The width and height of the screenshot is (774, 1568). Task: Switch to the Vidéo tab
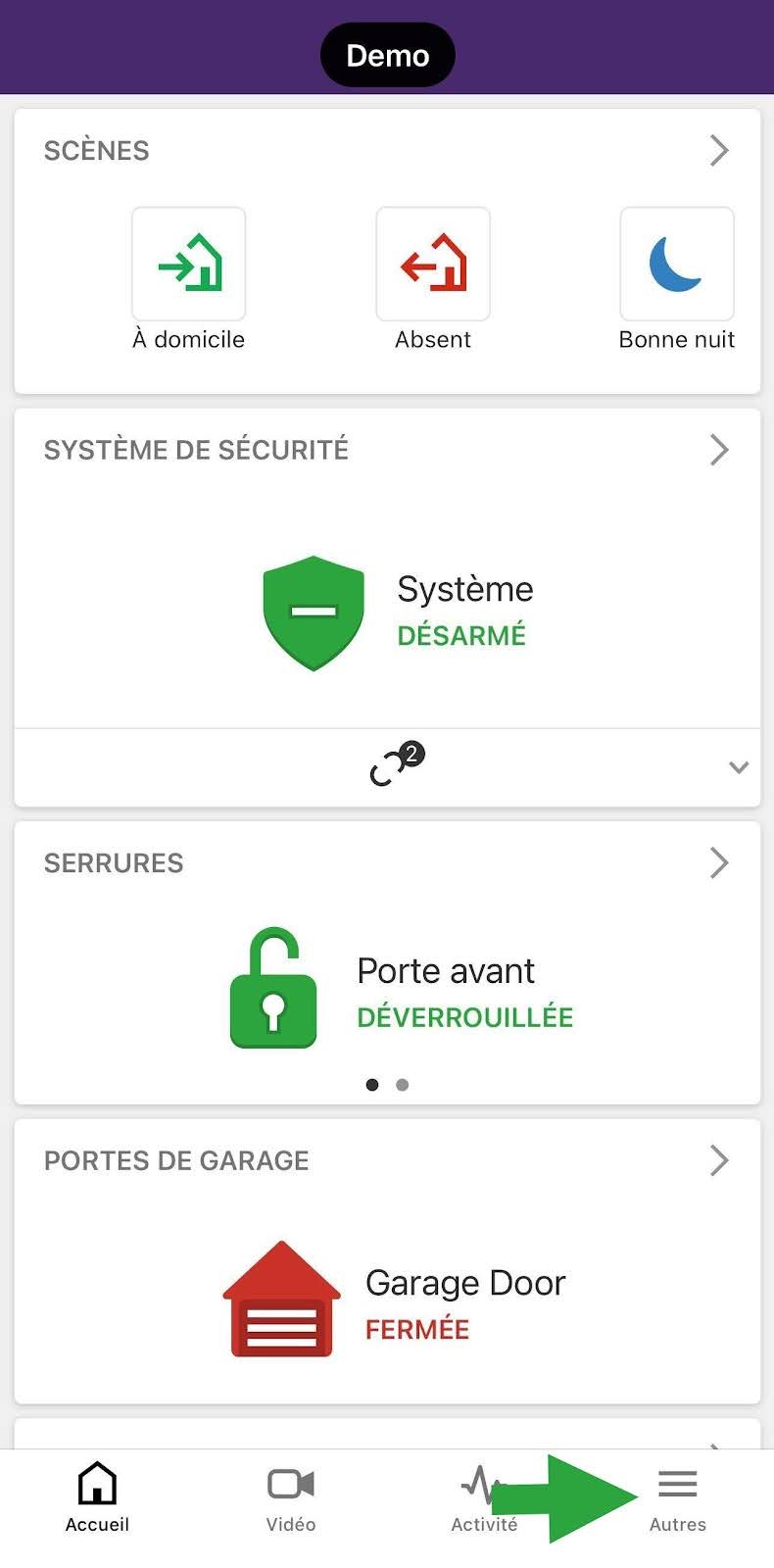coord(291,1497)
